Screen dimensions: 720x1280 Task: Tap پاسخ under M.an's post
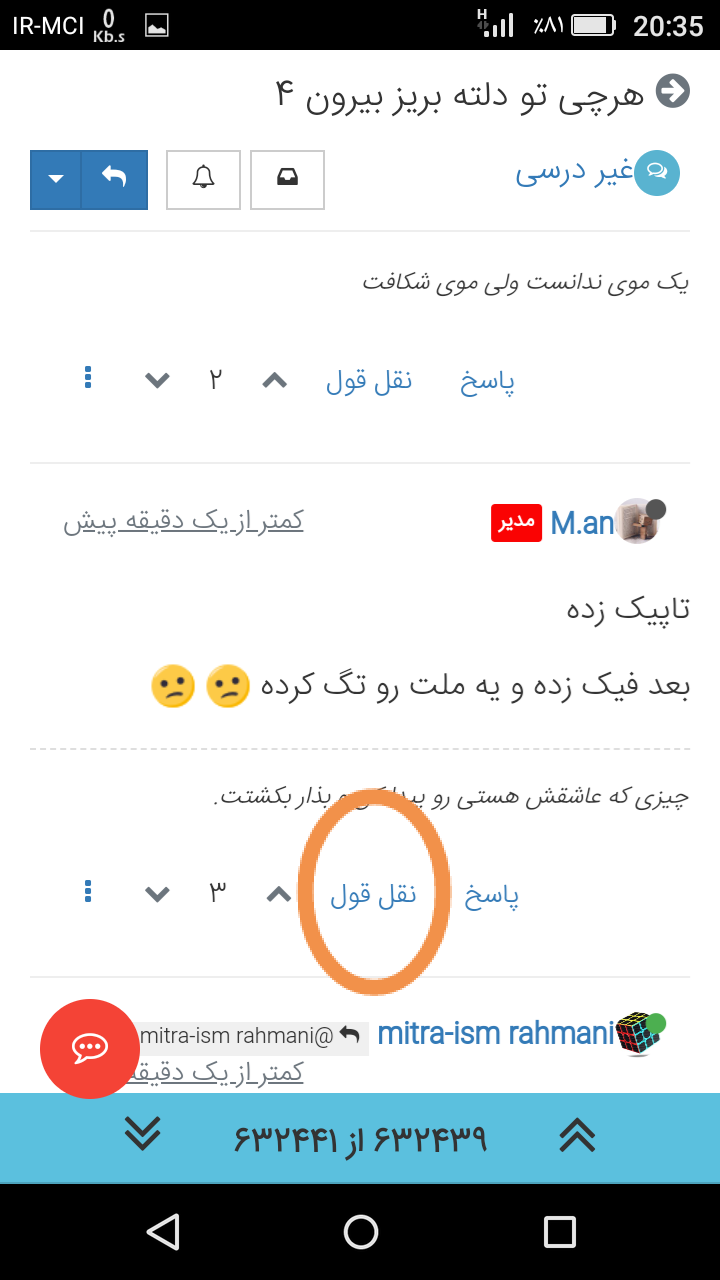click(491, 895)
